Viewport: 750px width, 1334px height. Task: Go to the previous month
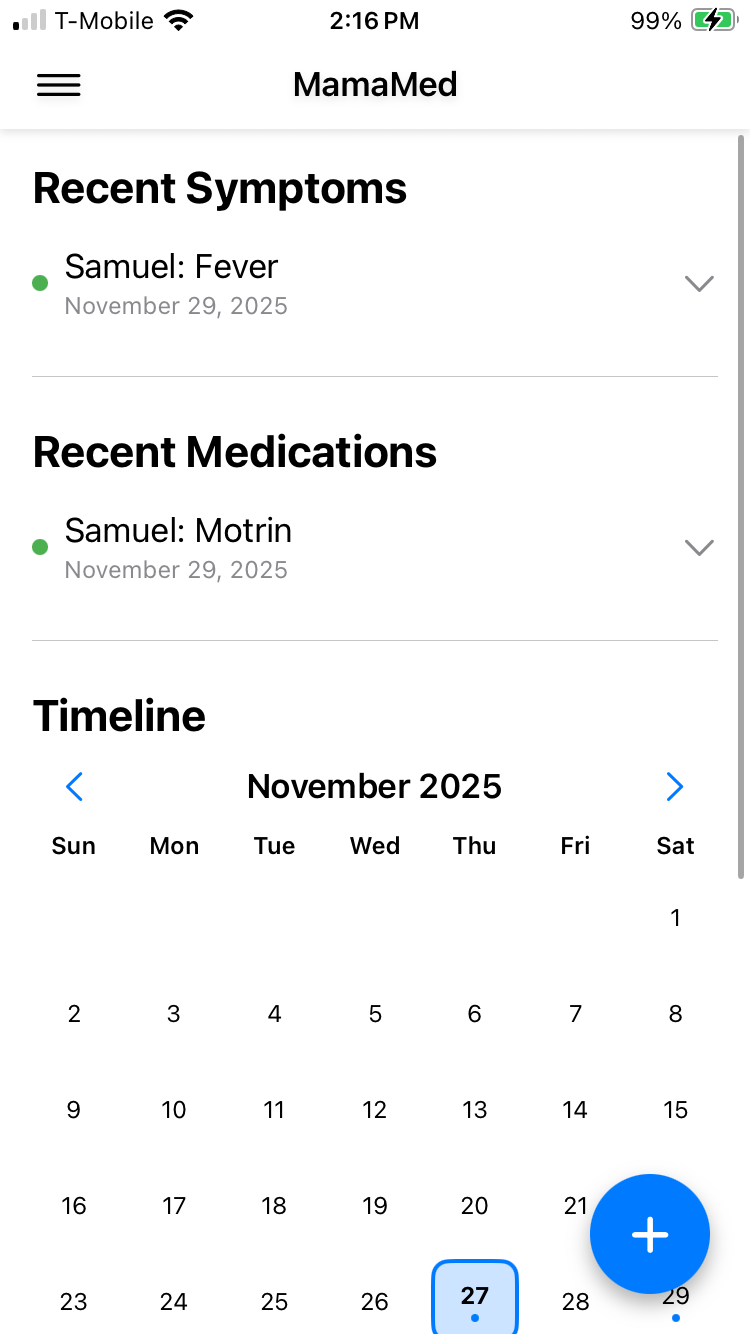coord(74,786)
